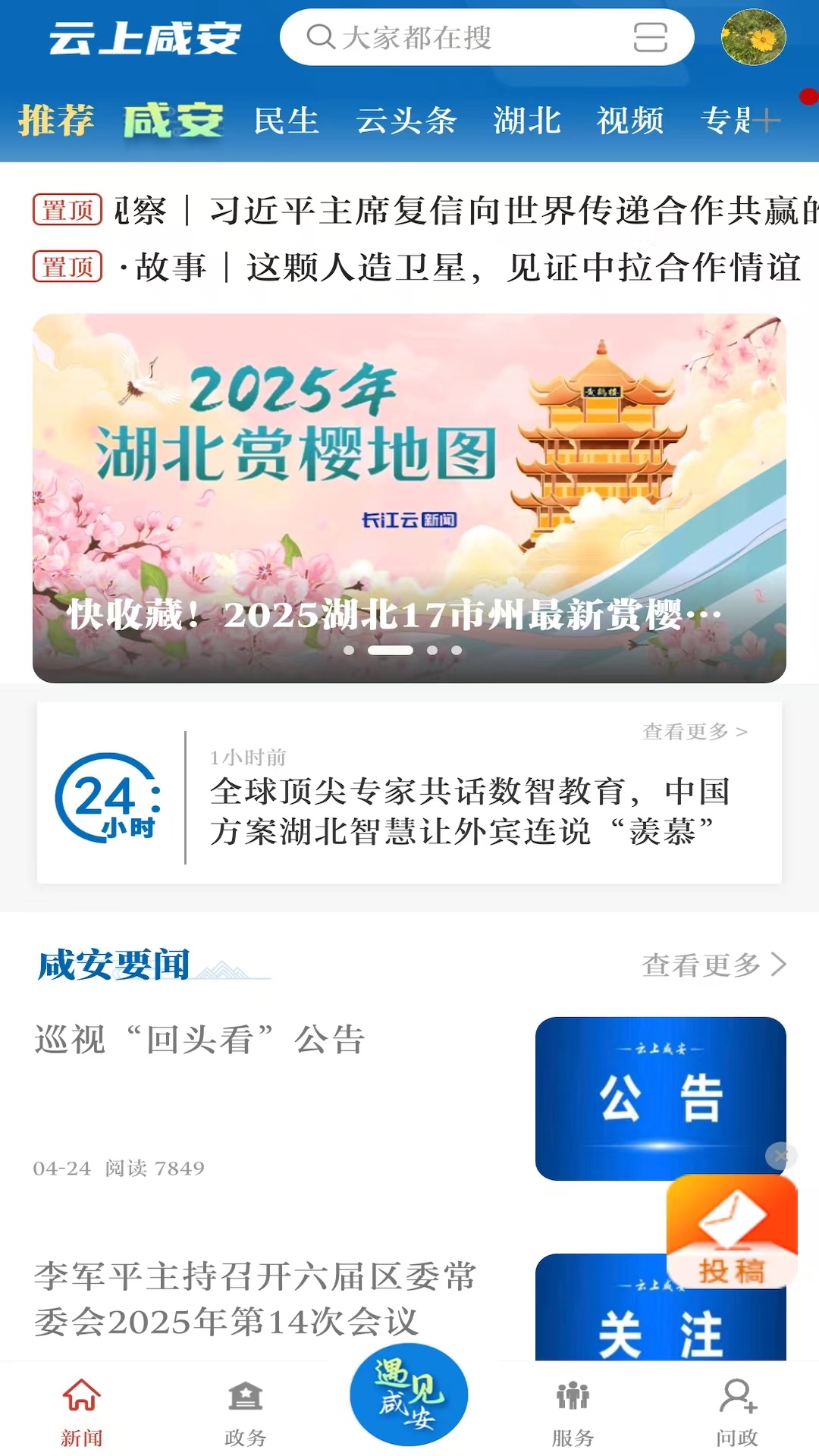Dismiss the 关注 card via its X button
819x1456 pixels.
click(x=782, y=1156)
